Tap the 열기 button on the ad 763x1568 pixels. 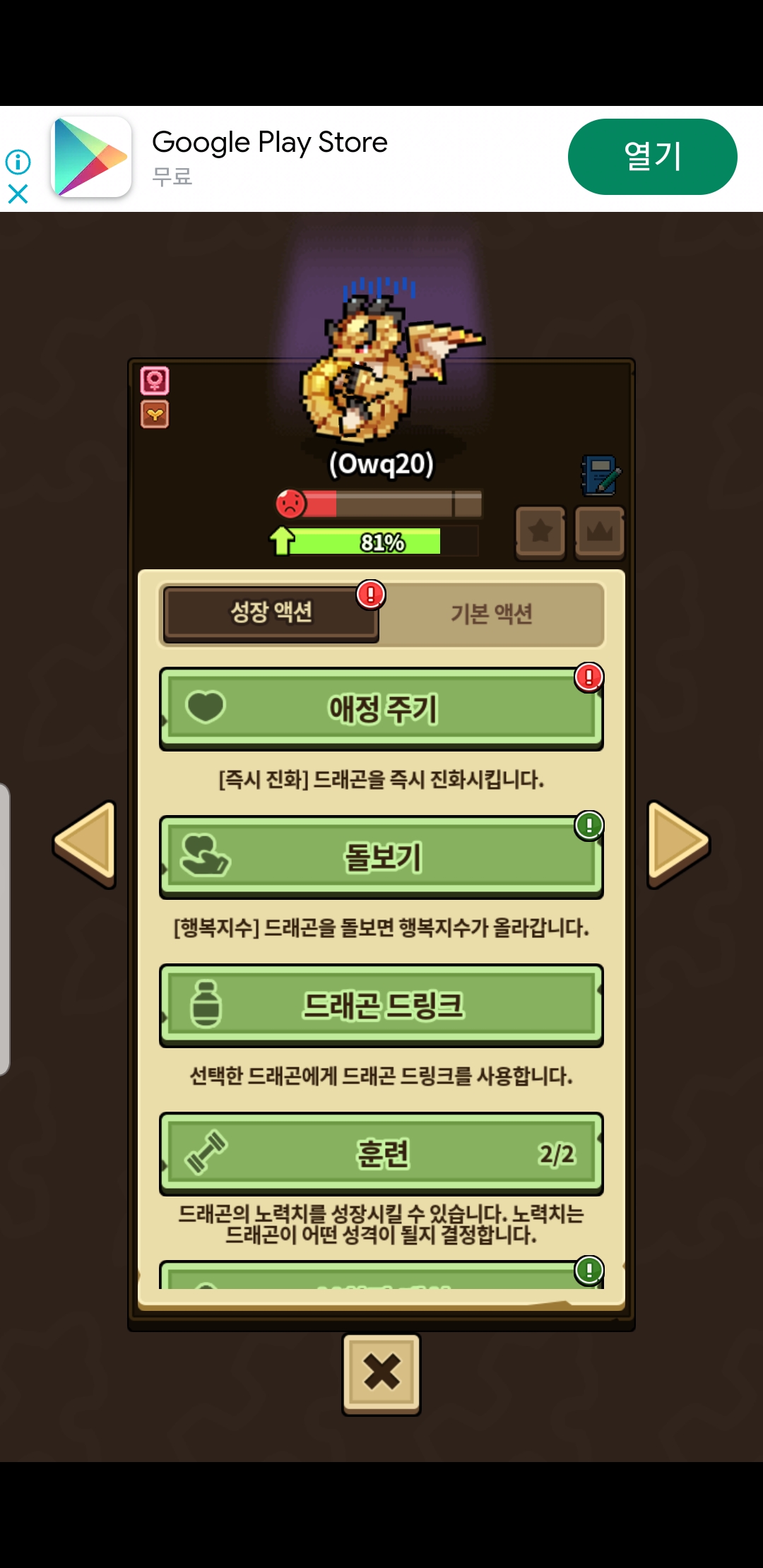tap(652, 157)
